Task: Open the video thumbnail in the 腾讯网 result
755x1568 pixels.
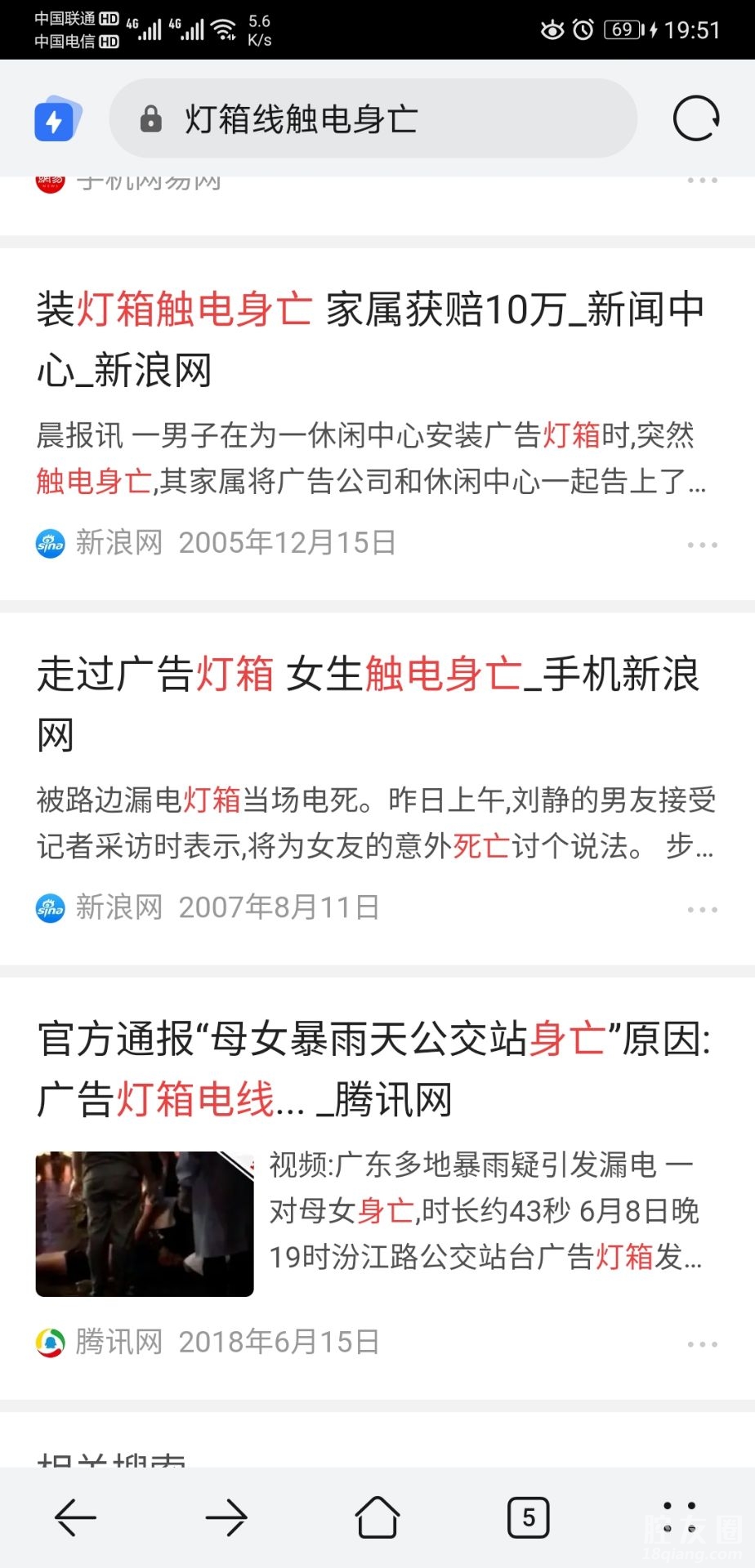Action: coord(145,1223)
